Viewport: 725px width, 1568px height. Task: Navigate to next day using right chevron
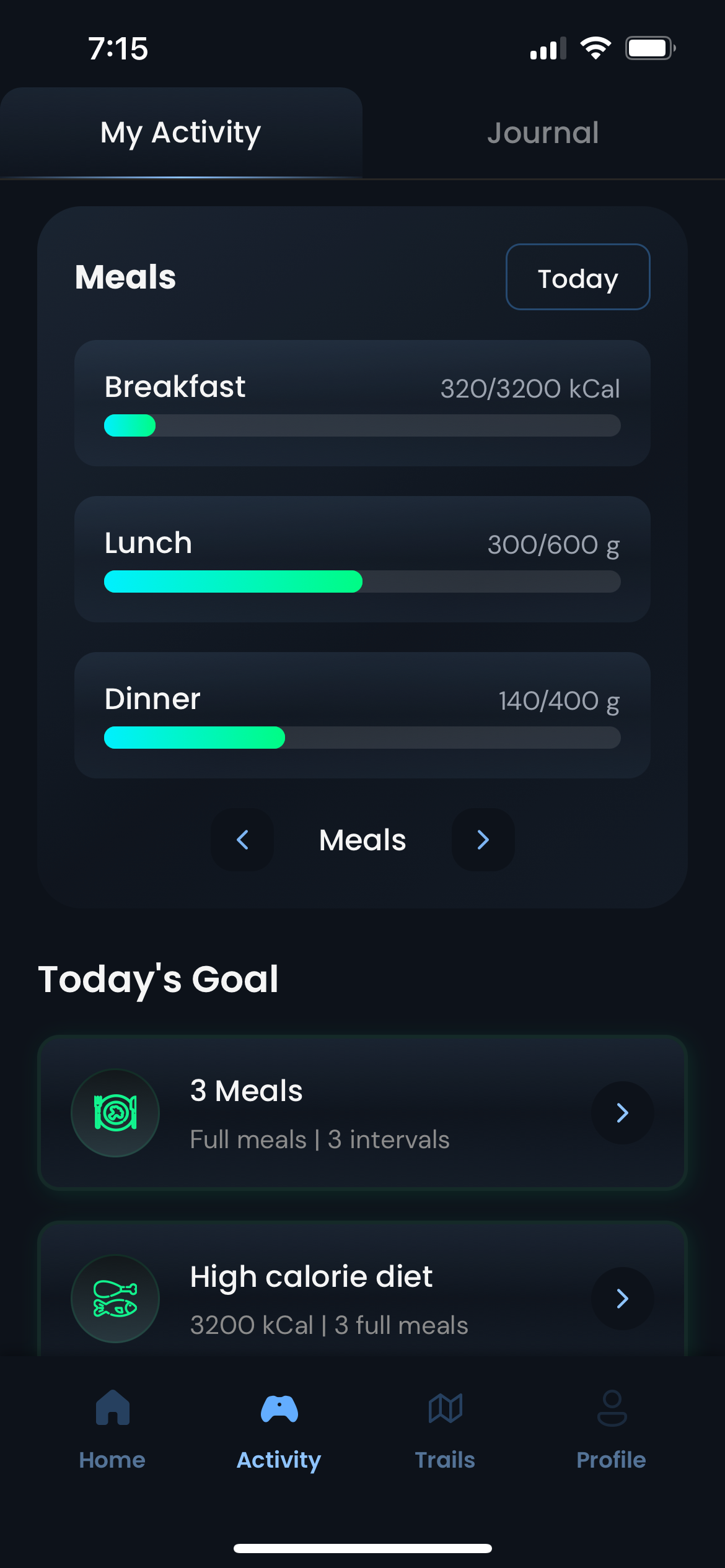(x=483, y=840)
